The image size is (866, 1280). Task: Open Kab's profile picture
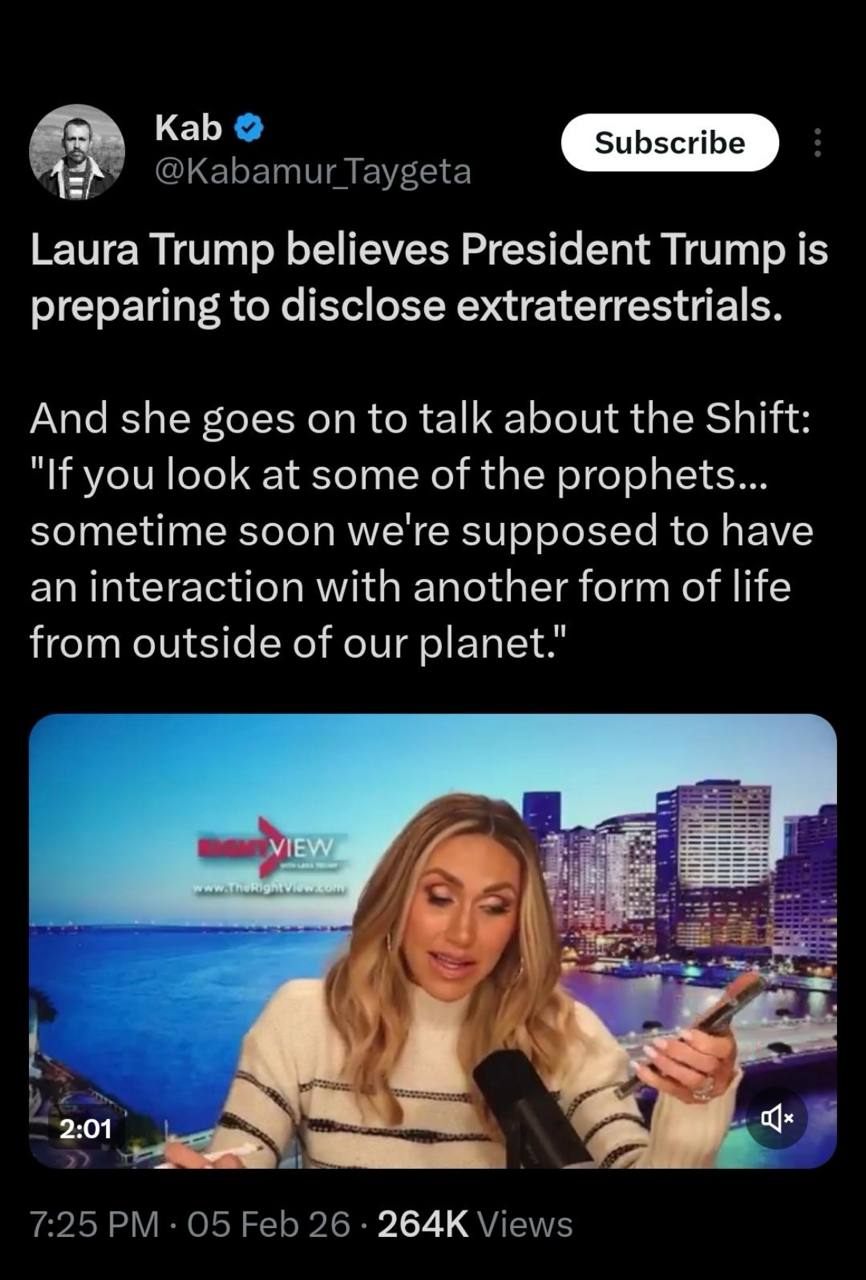click(78, 150)
